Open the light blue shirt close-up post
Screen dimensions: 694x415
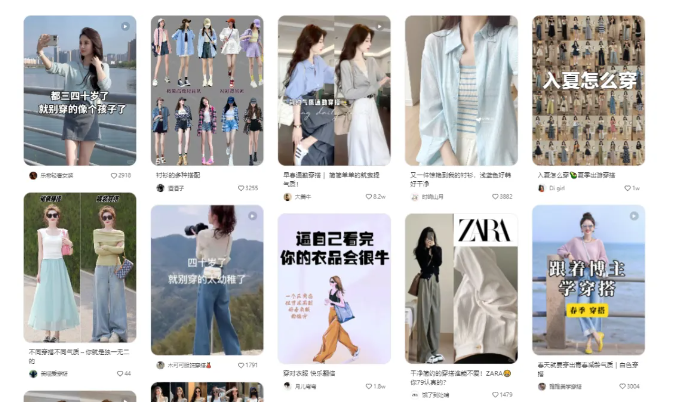click(x=461, y=90)
